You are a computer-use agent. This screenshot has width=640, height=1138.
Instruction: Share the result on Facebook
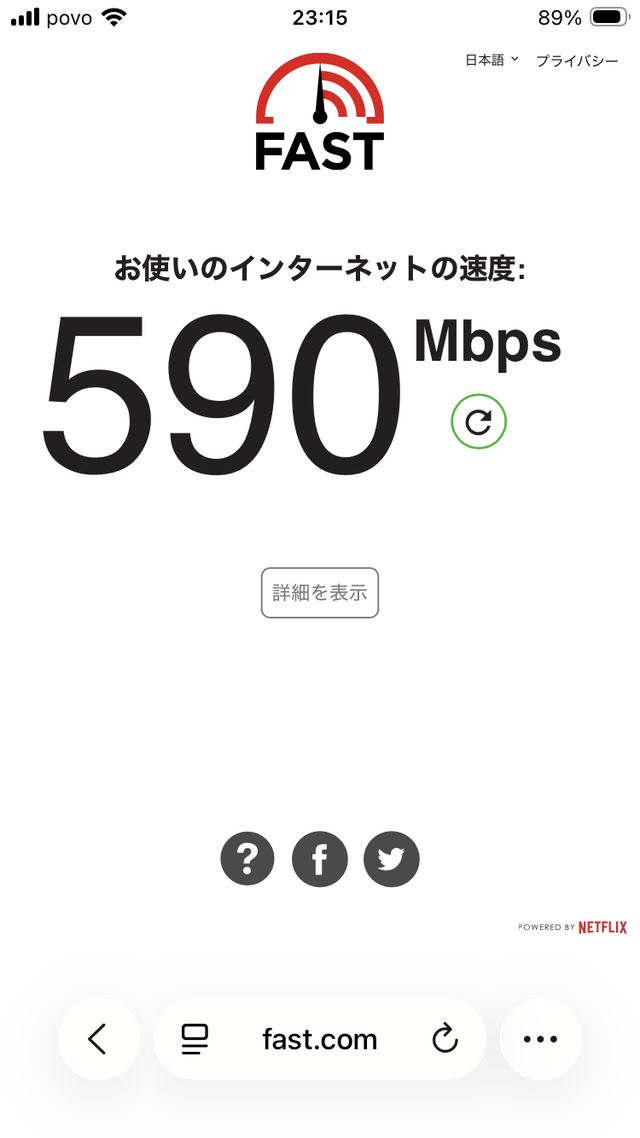click(x=320, y=858)
